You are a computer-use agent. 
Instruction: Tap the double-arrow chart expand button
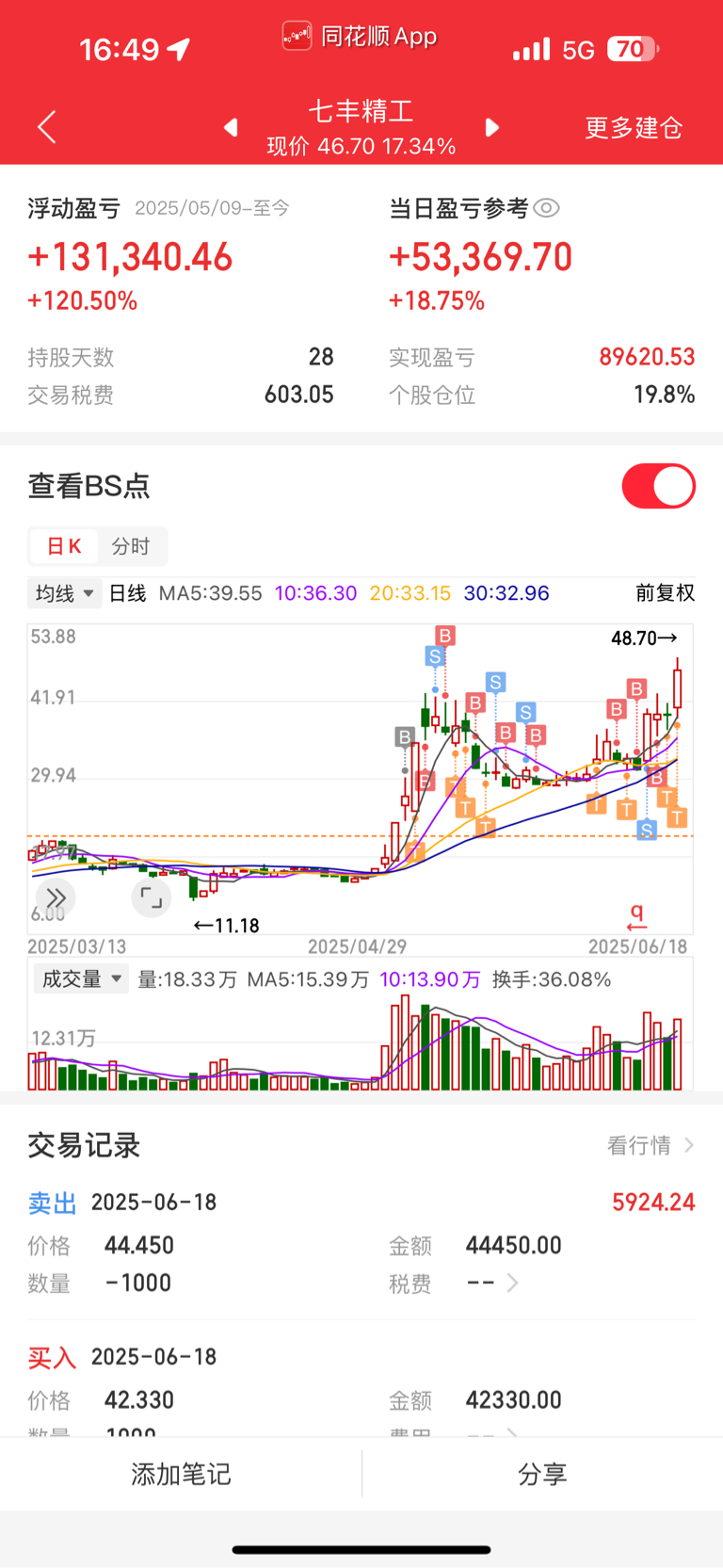56,897
